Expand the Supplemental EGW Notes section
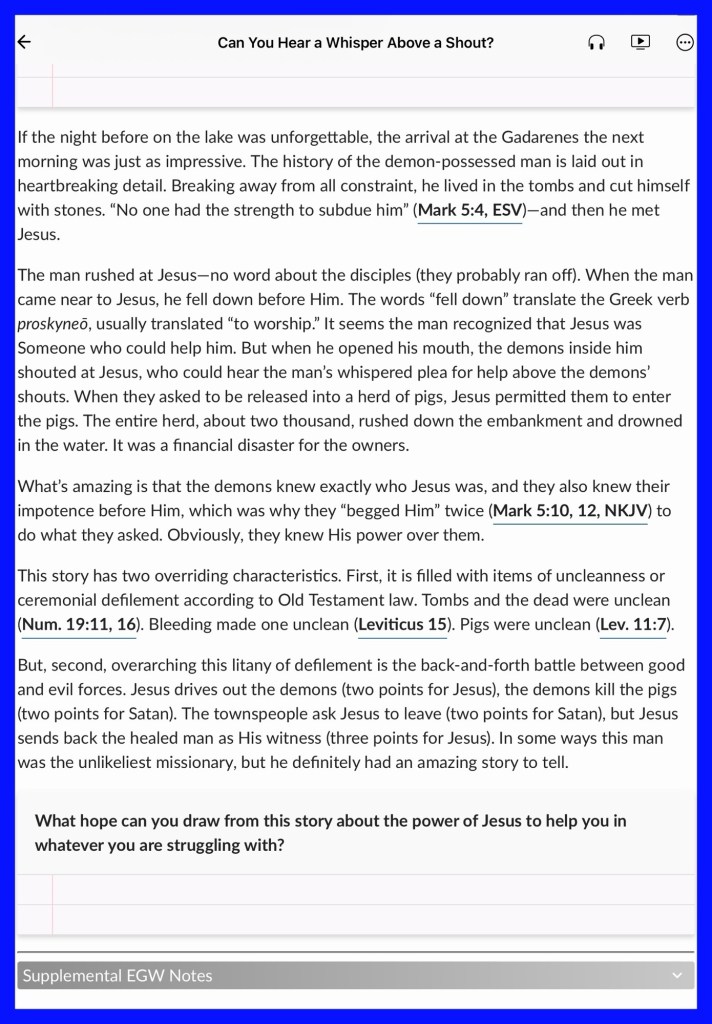The width and height of the screenshot is (712, 1024). pos(356,976)
